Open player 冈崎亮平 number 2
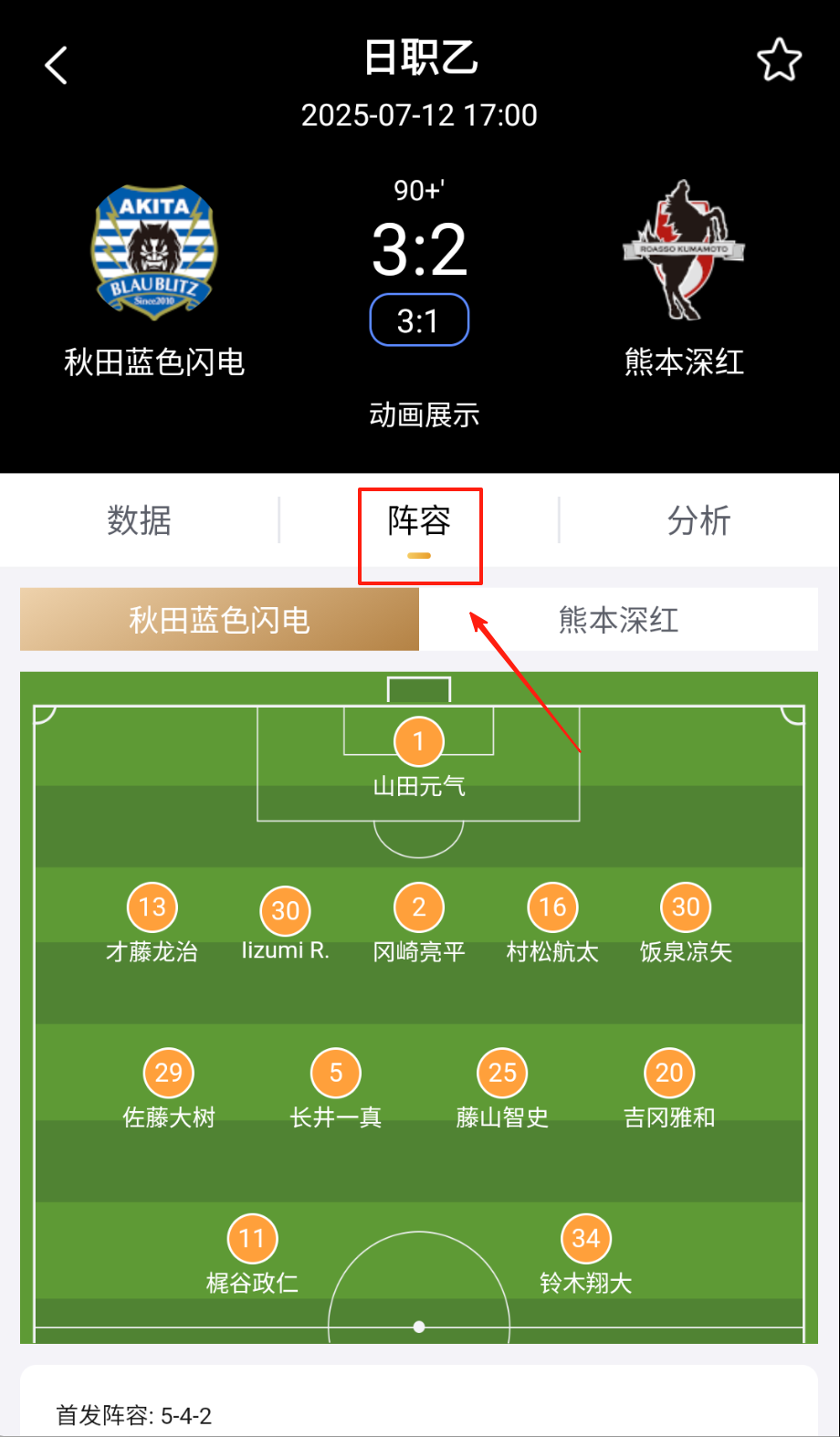The width and height of the screenshot is (840, 1437). (419, 907)
